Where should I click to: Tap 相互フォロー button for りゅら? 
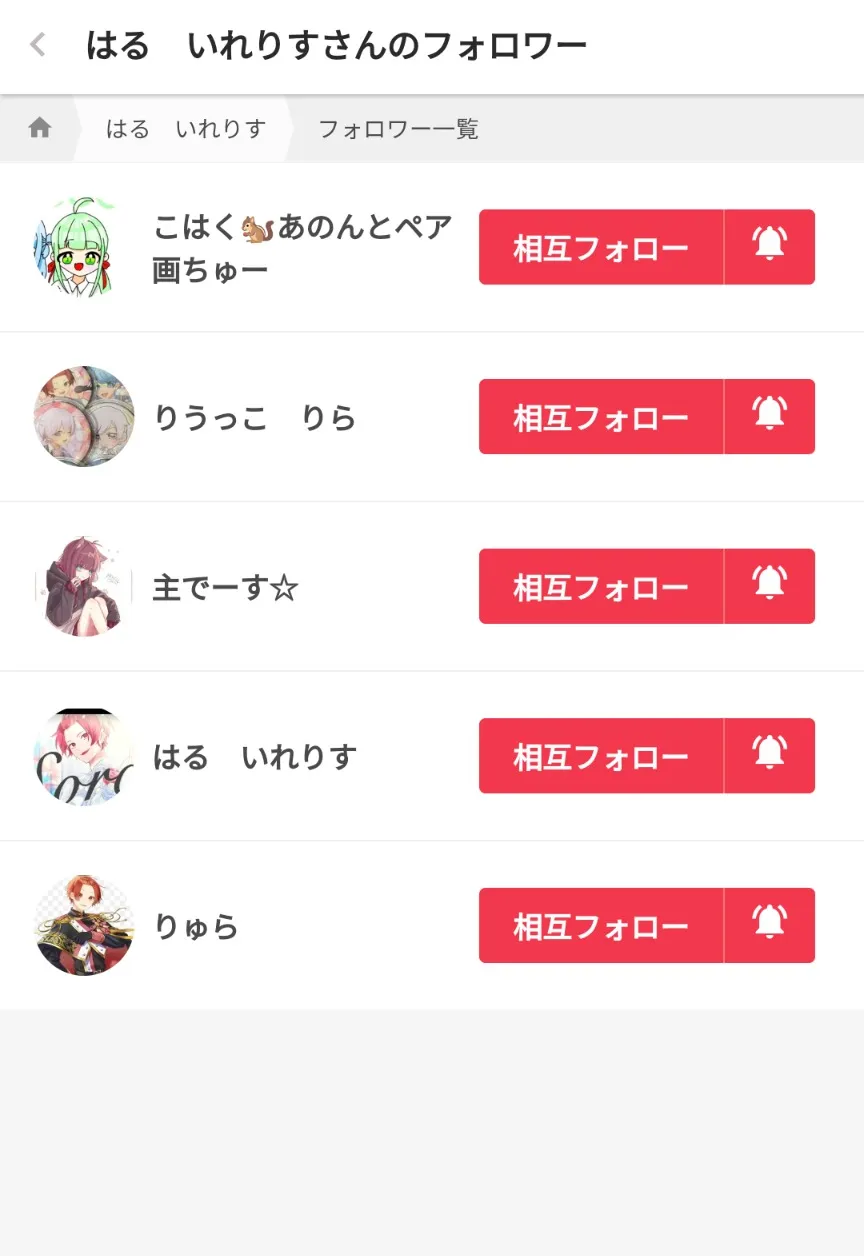point(600,926)
